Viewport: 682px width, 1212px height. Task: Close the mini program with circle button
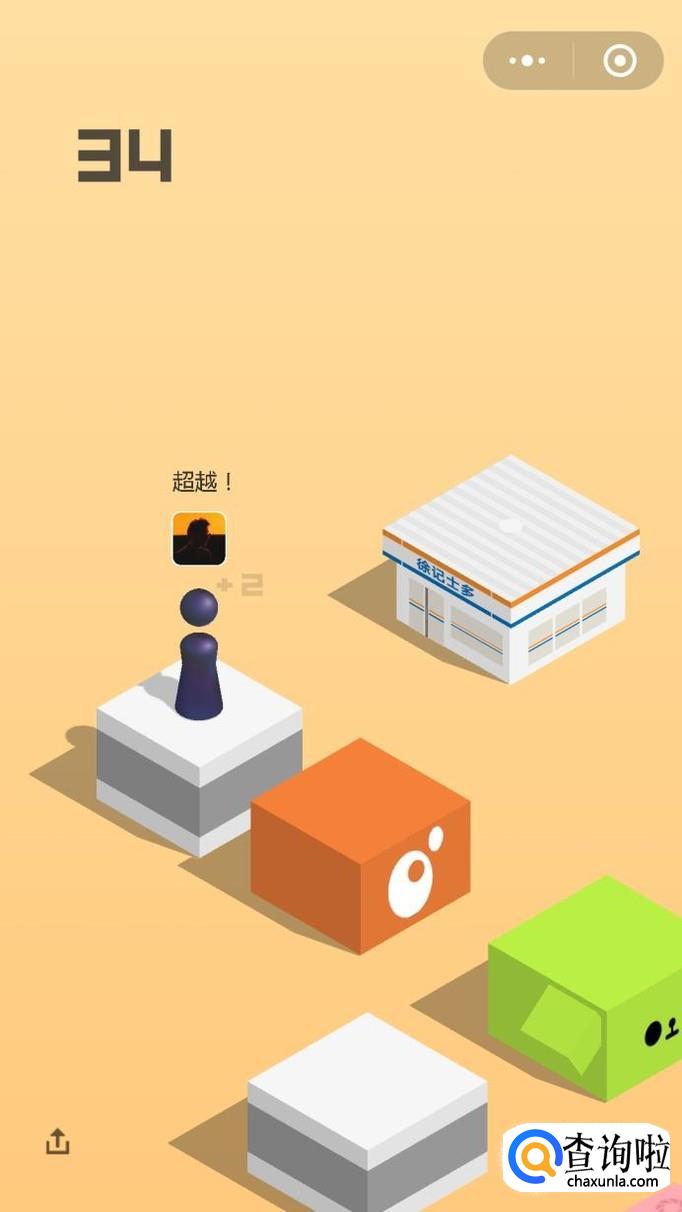click(619, 61)
